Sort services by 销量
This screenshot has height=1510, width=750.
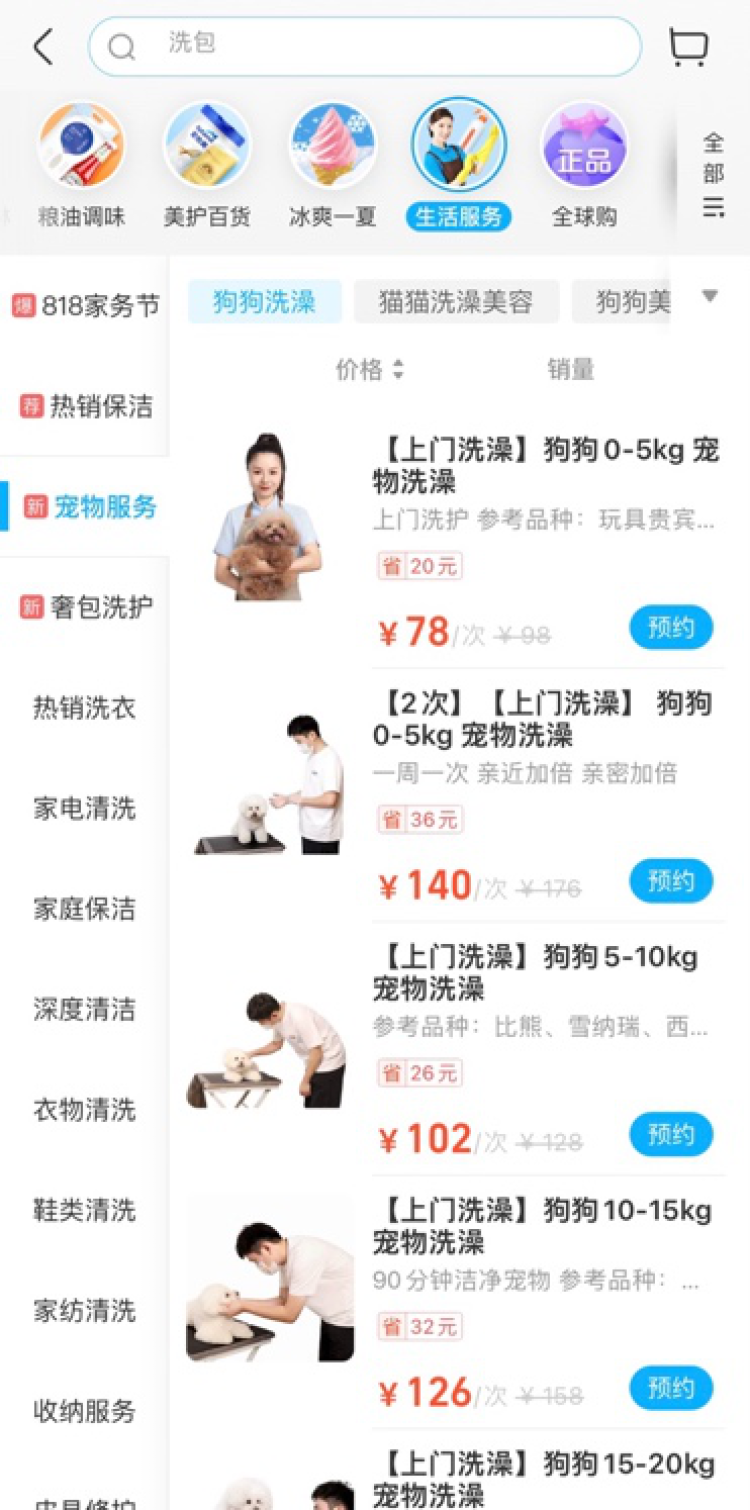571,370
